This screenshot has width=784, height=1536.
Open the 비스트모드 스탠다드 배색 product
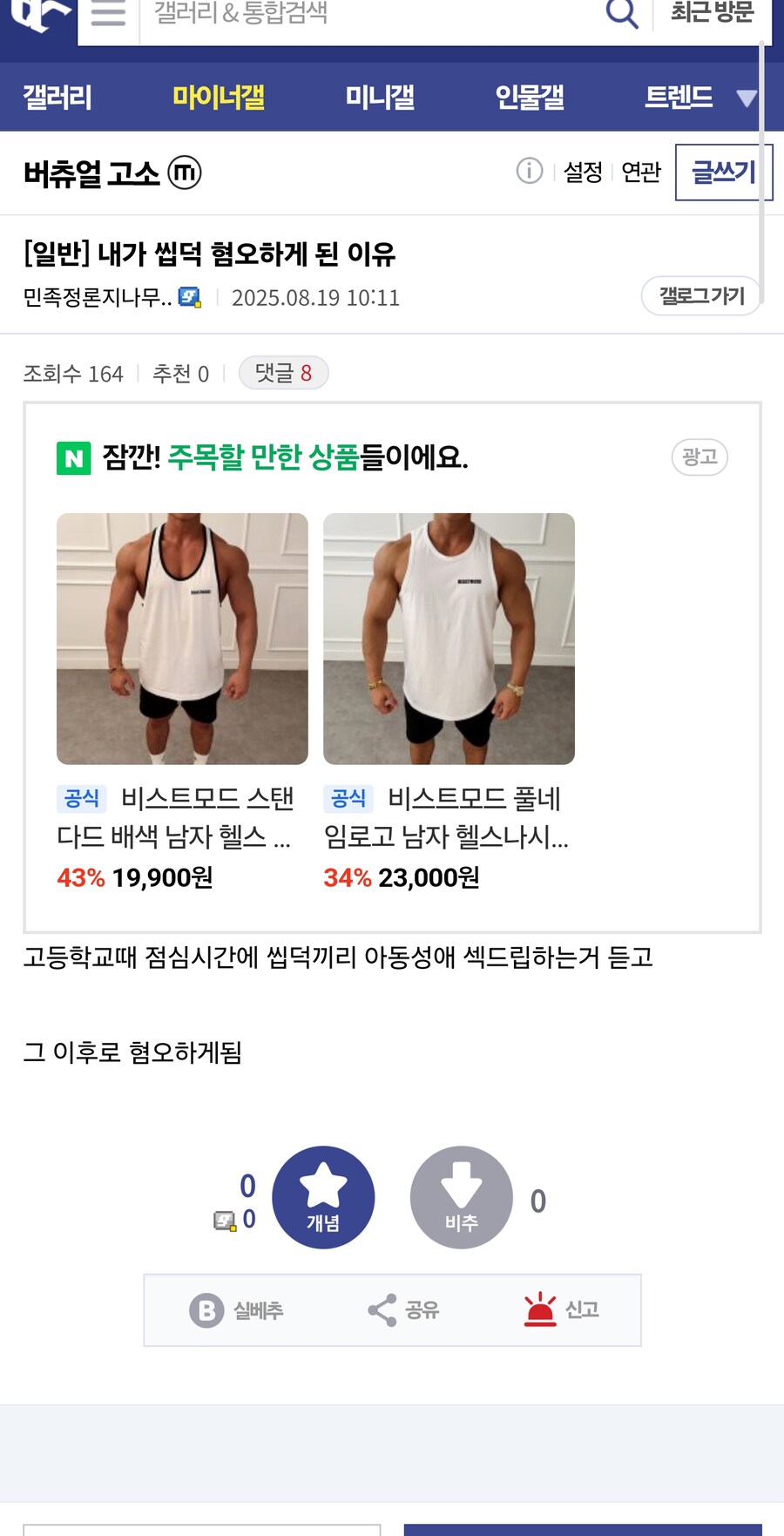click(182, 639)
